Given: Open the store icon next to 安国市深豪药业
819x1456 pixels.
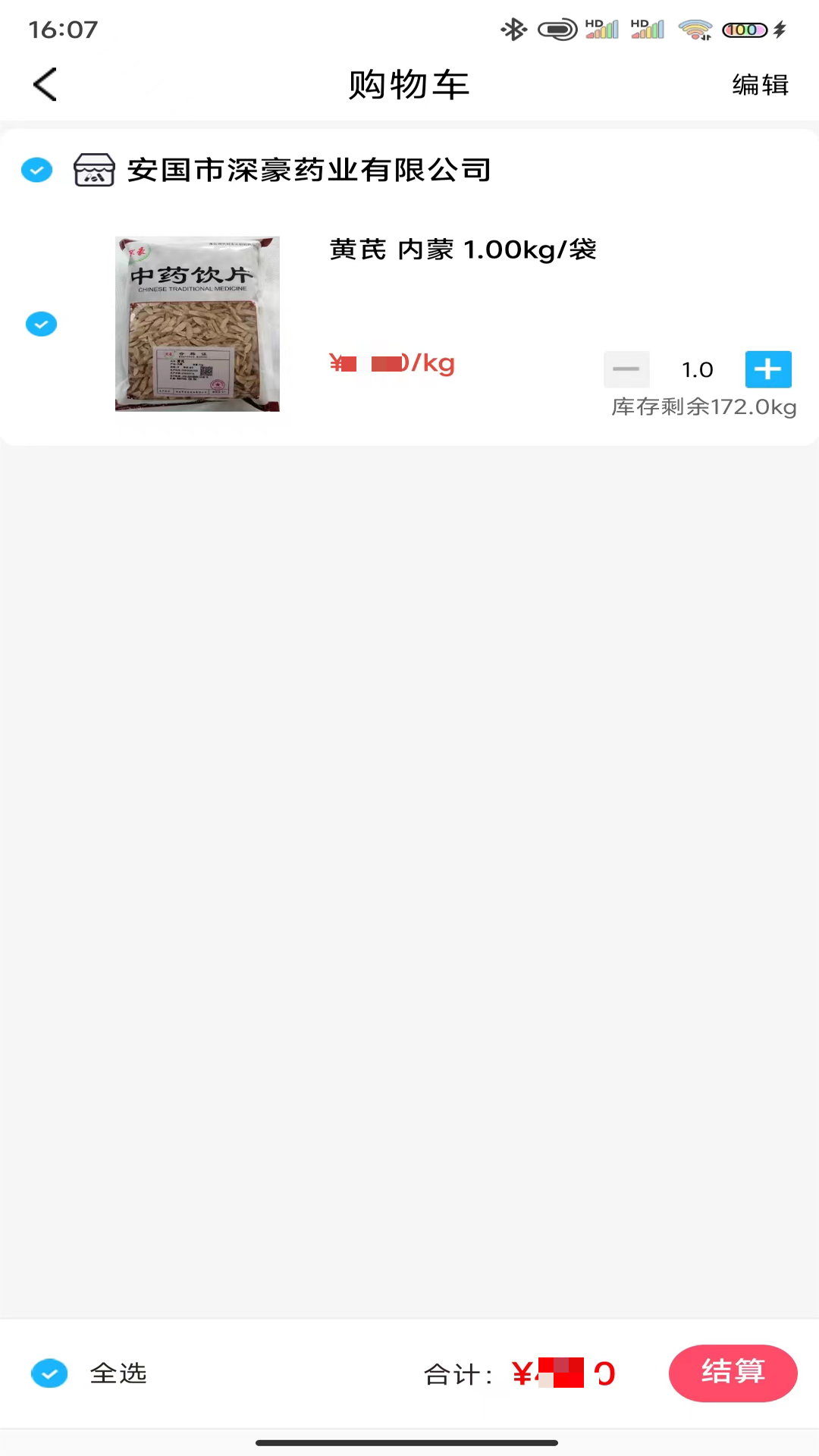Looking at the screenshot, I should 93,170.
